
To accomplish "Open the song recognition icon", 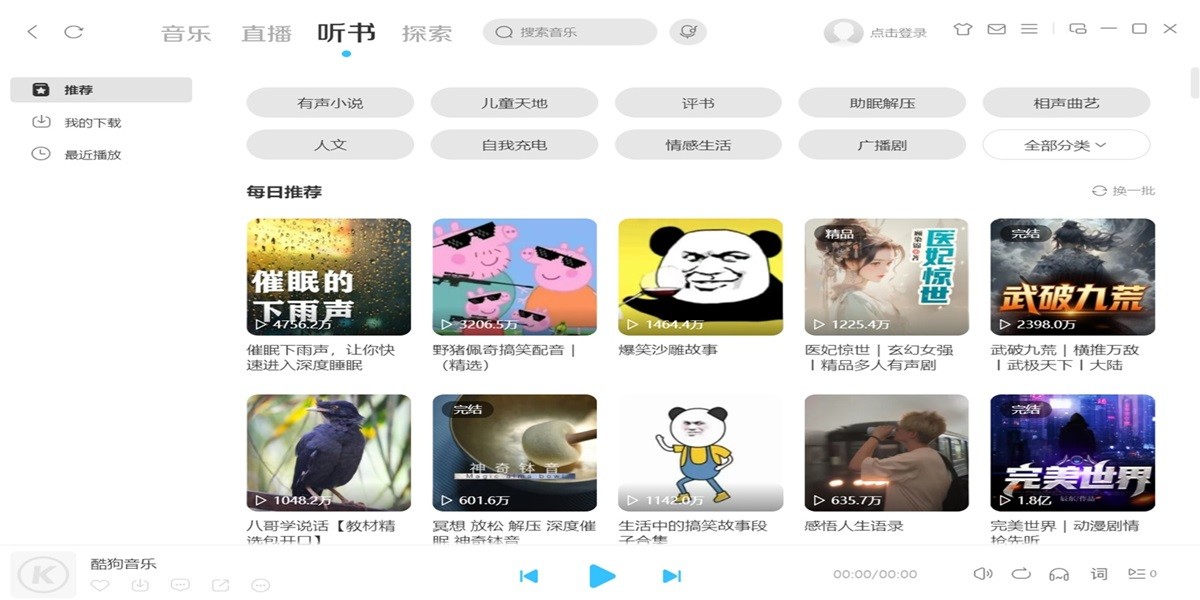I will (x=688, y=32).
